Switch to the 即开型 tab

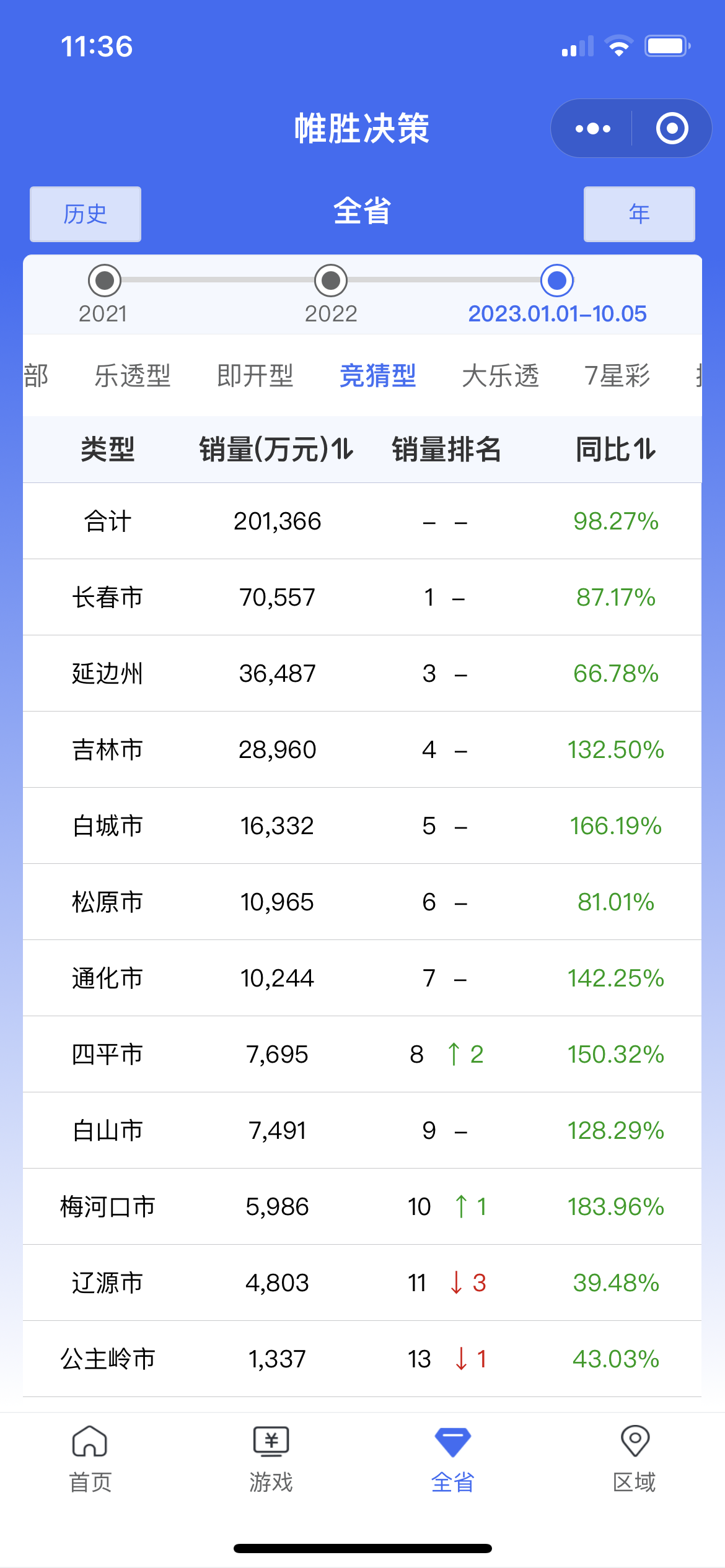point(255,376)
